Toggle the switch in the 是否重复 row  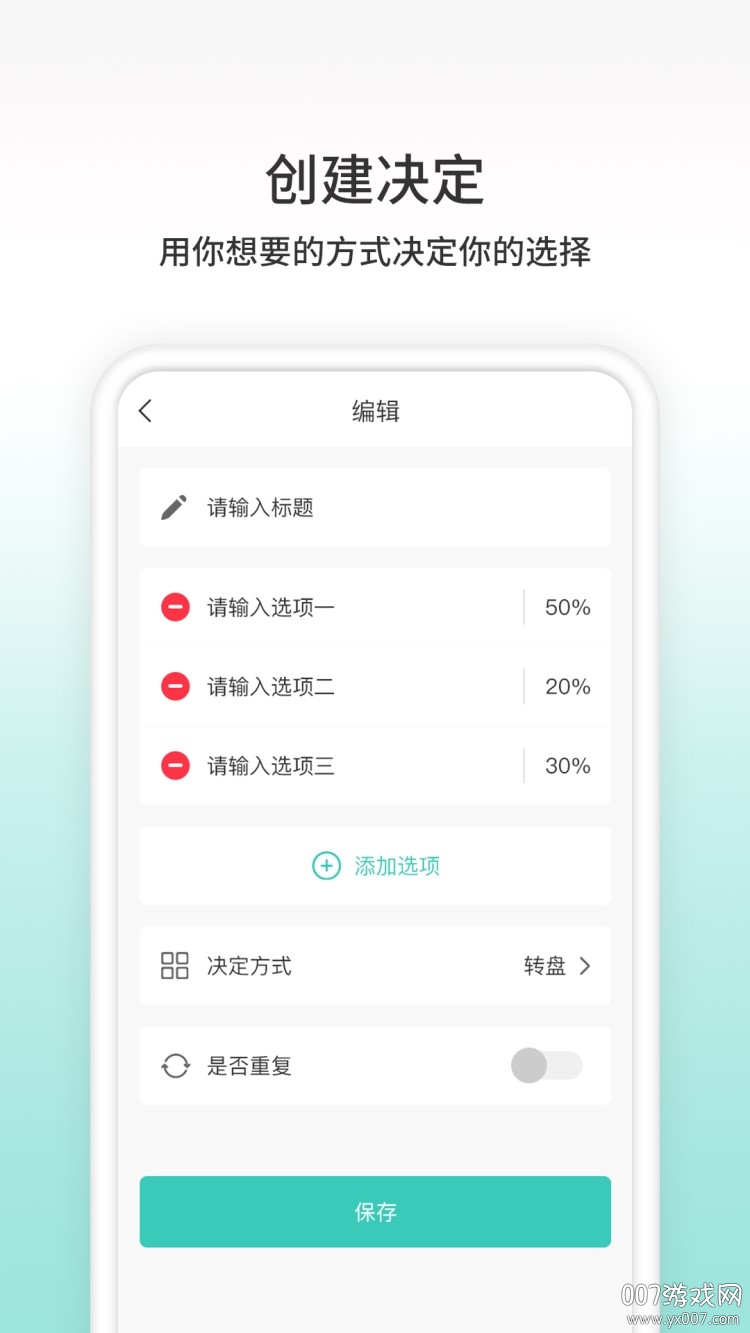tap(546, 1066)
